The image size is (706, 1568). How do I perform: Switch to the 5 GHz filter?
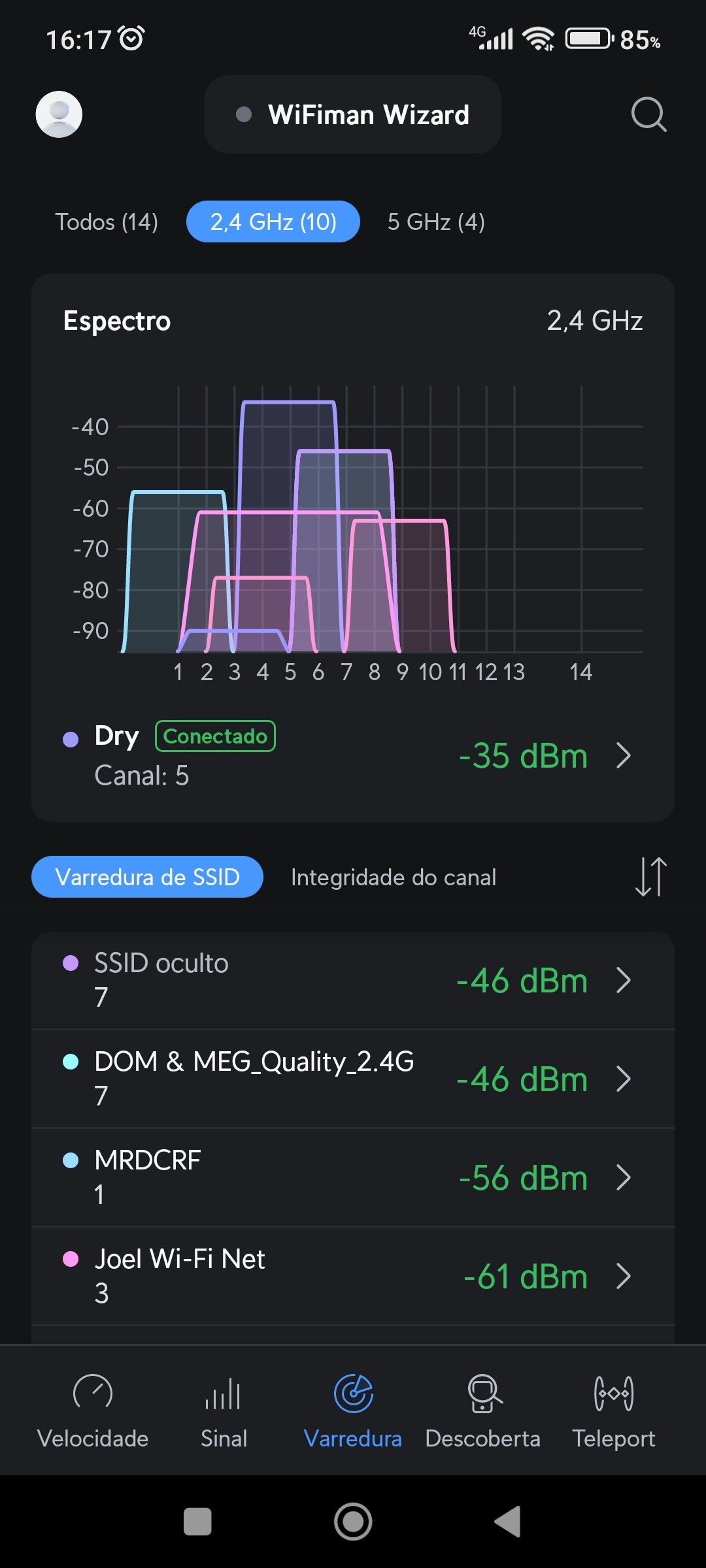point(436,222)
